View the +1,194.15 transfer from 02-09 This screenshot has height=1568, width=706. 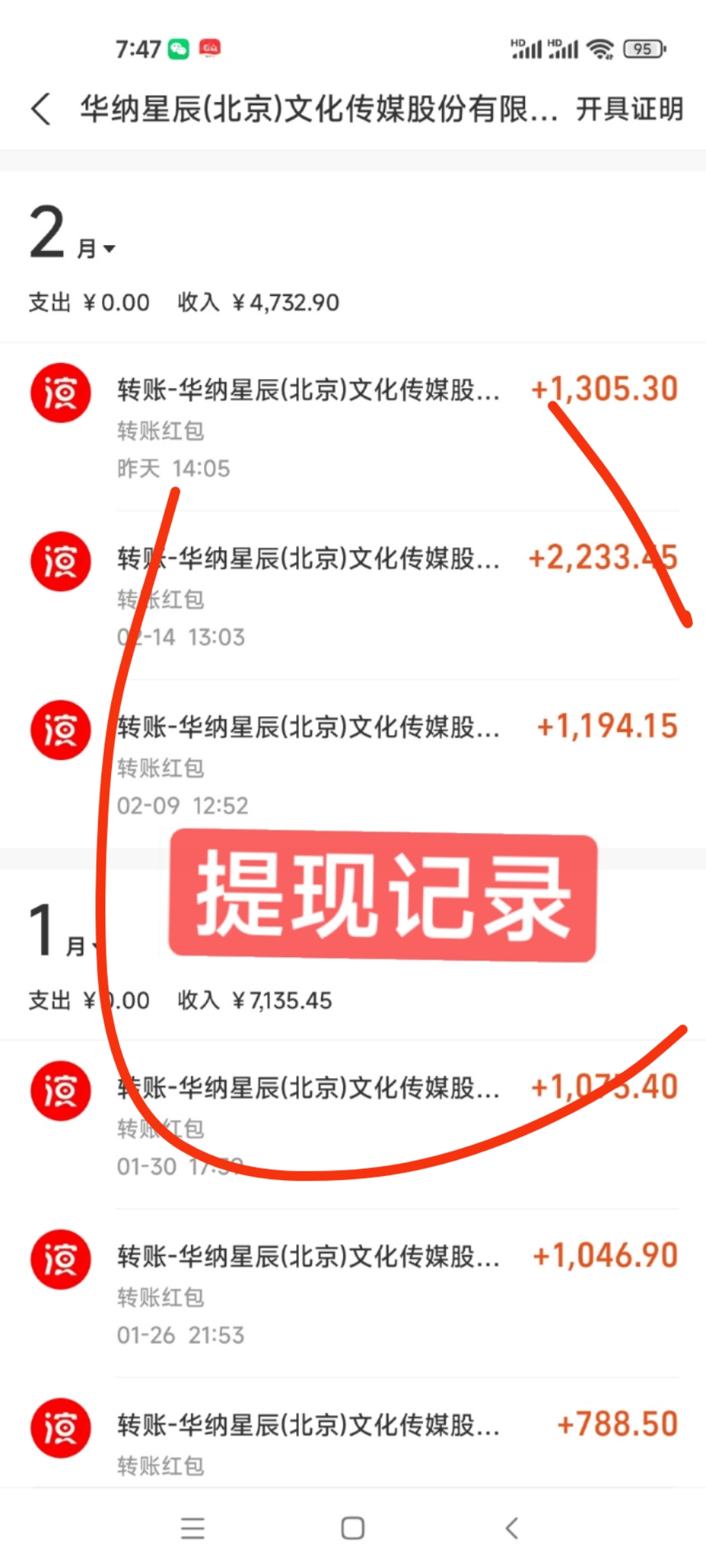point(353,763)
